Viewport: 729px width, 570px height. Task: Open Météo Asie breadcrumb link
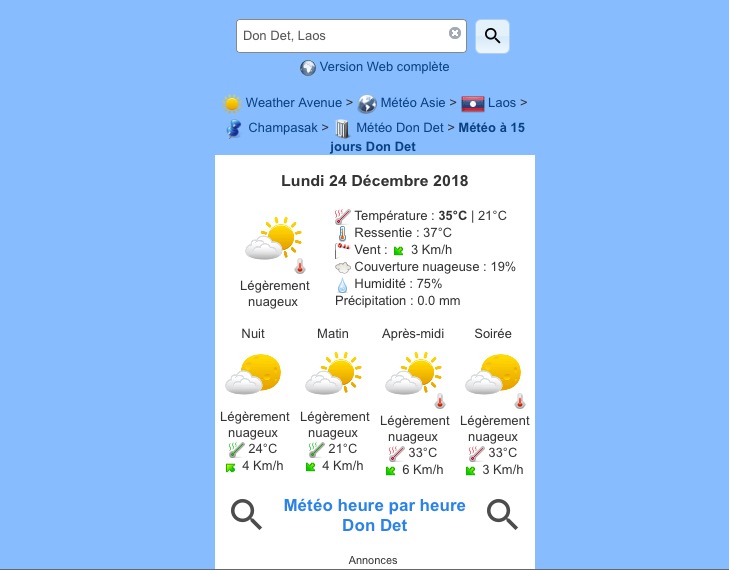pyautogui.click(x=412, y=102)
